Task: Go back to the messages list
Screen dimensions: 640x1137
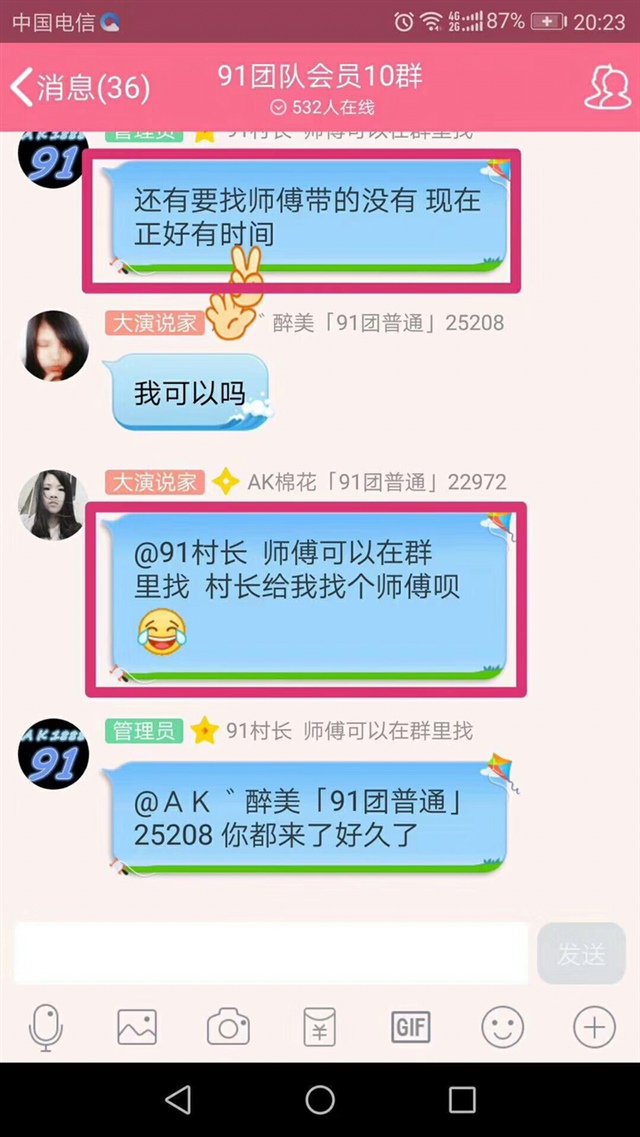Action: [78, 88]
